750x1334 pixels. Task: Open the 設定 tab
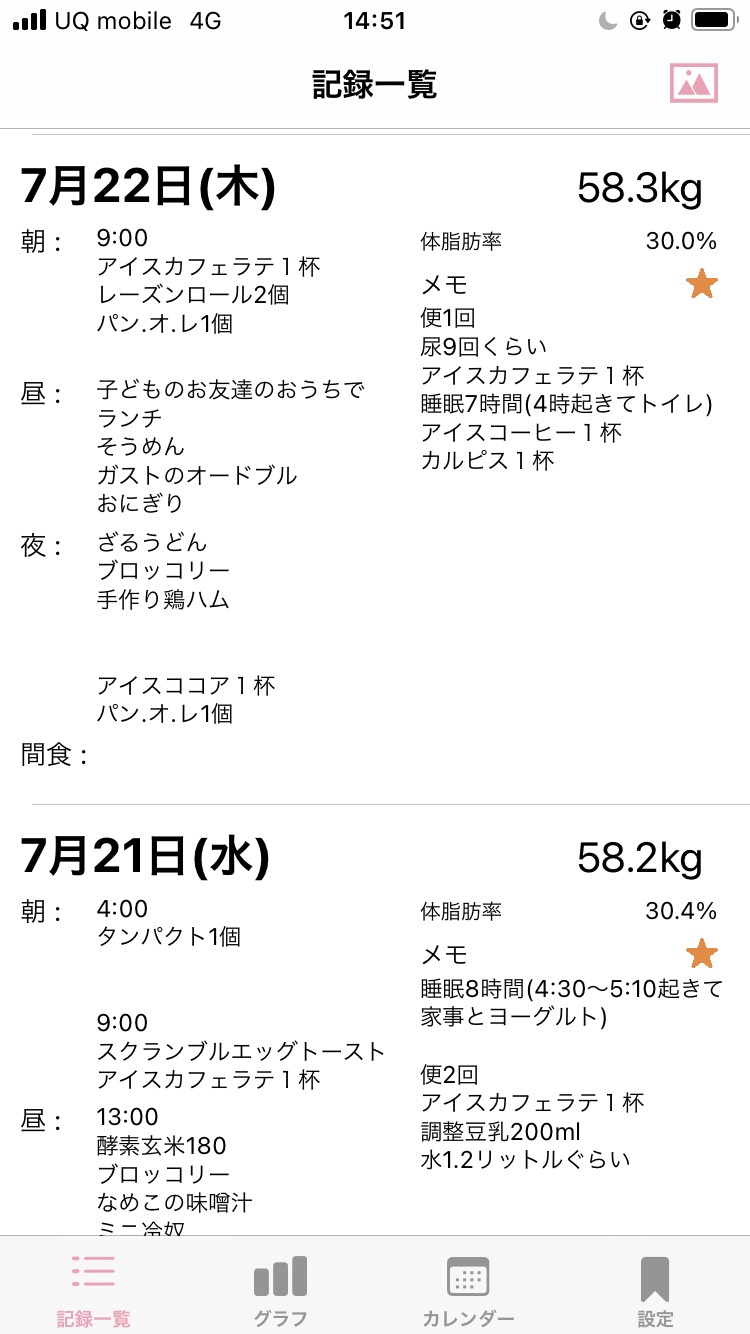coord(655,1291)
